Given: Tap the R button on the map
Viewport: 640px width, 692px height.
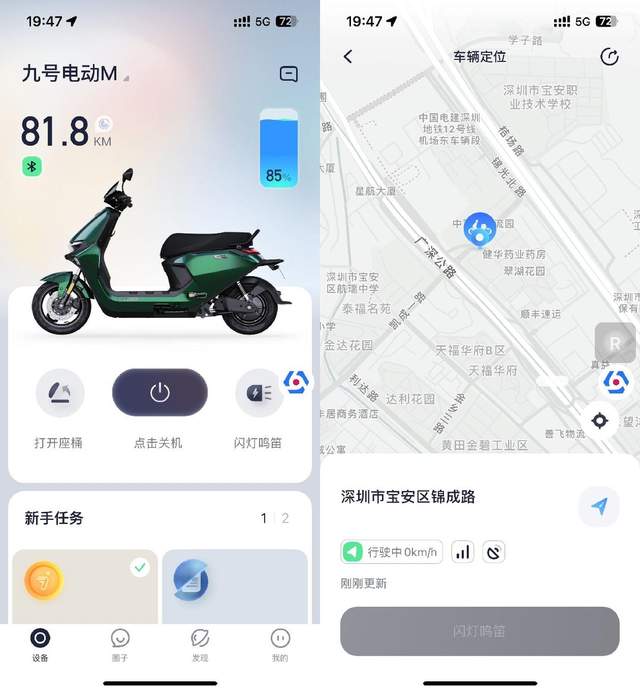Looking at the screenshot, I should click(x=615, y=343).
